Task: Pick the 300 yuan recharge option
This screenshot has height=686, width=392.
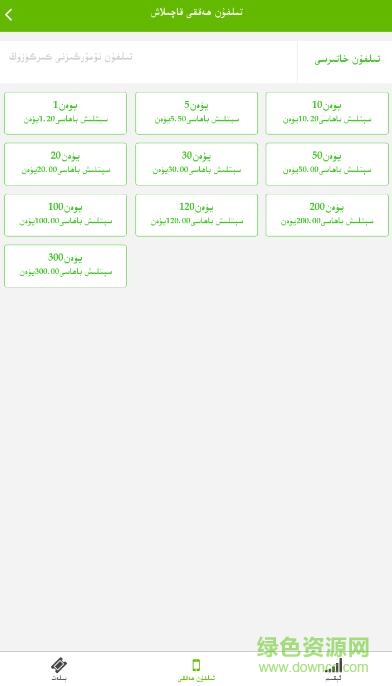Action: 66,266
